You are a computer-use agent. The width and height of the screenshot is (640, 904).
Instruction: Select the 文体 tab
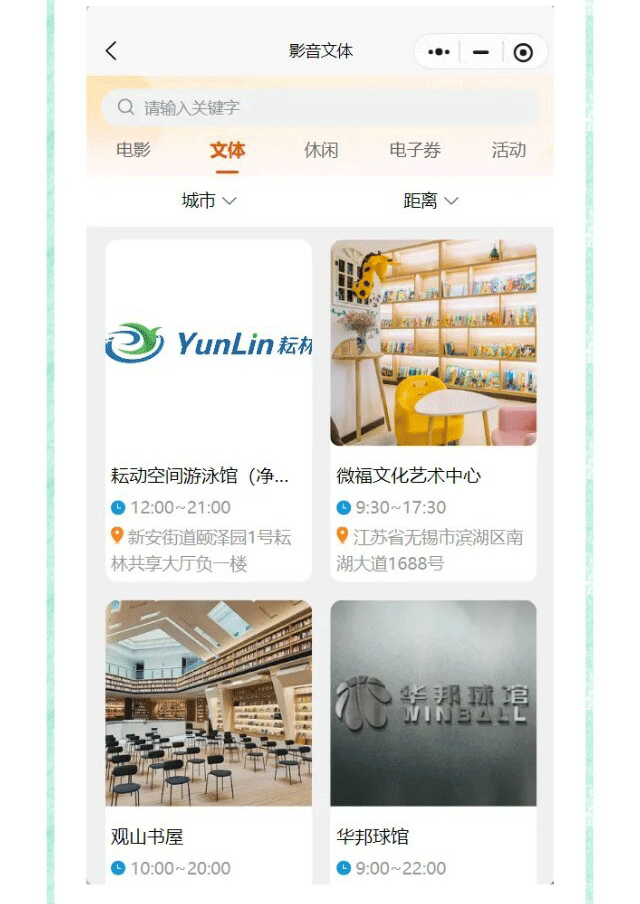[227, 150]
